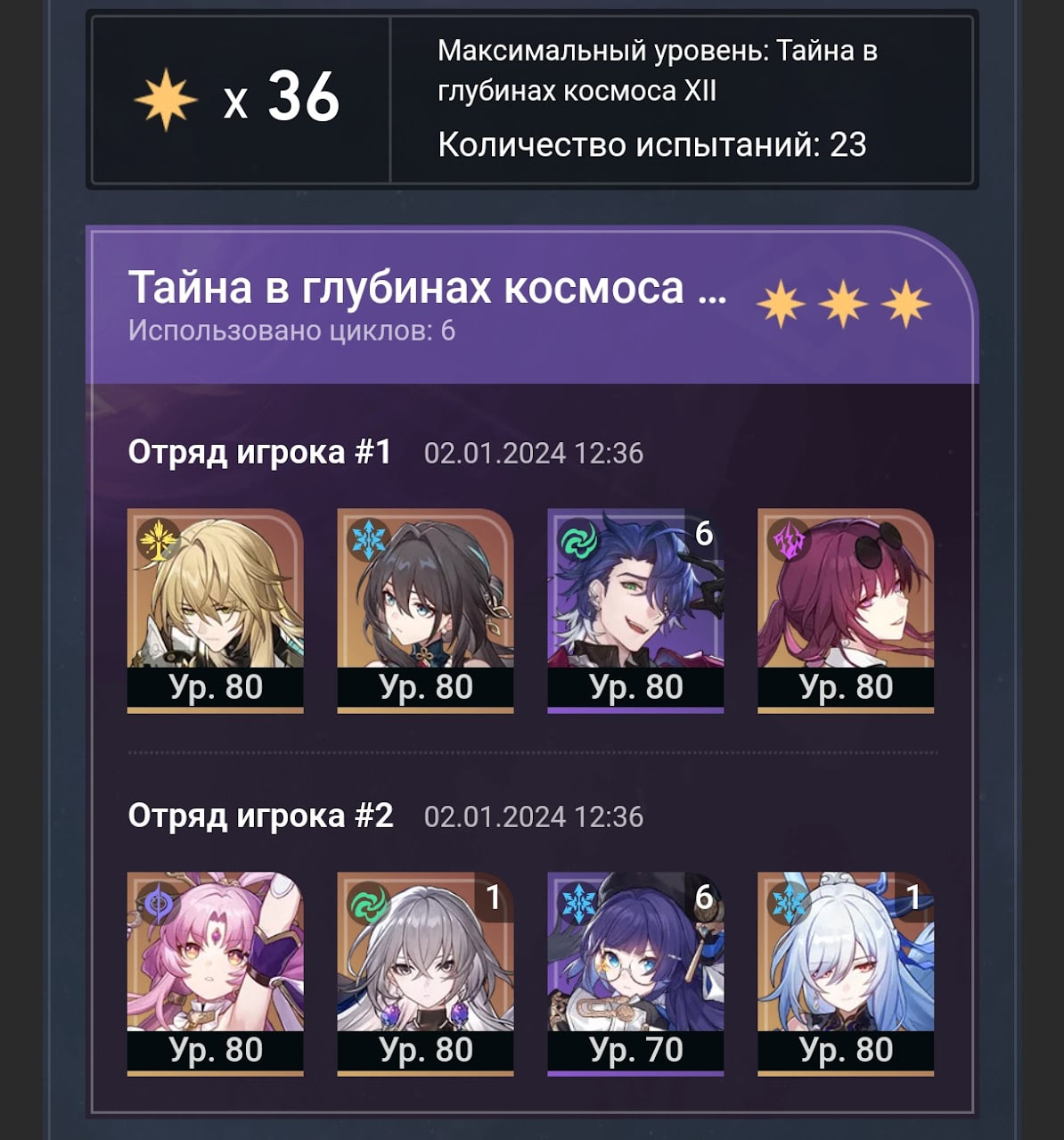The image size is (1064, 1140).
Task: Tap Jingliu's card in squad 2
Action: click(x=845, y=972)
